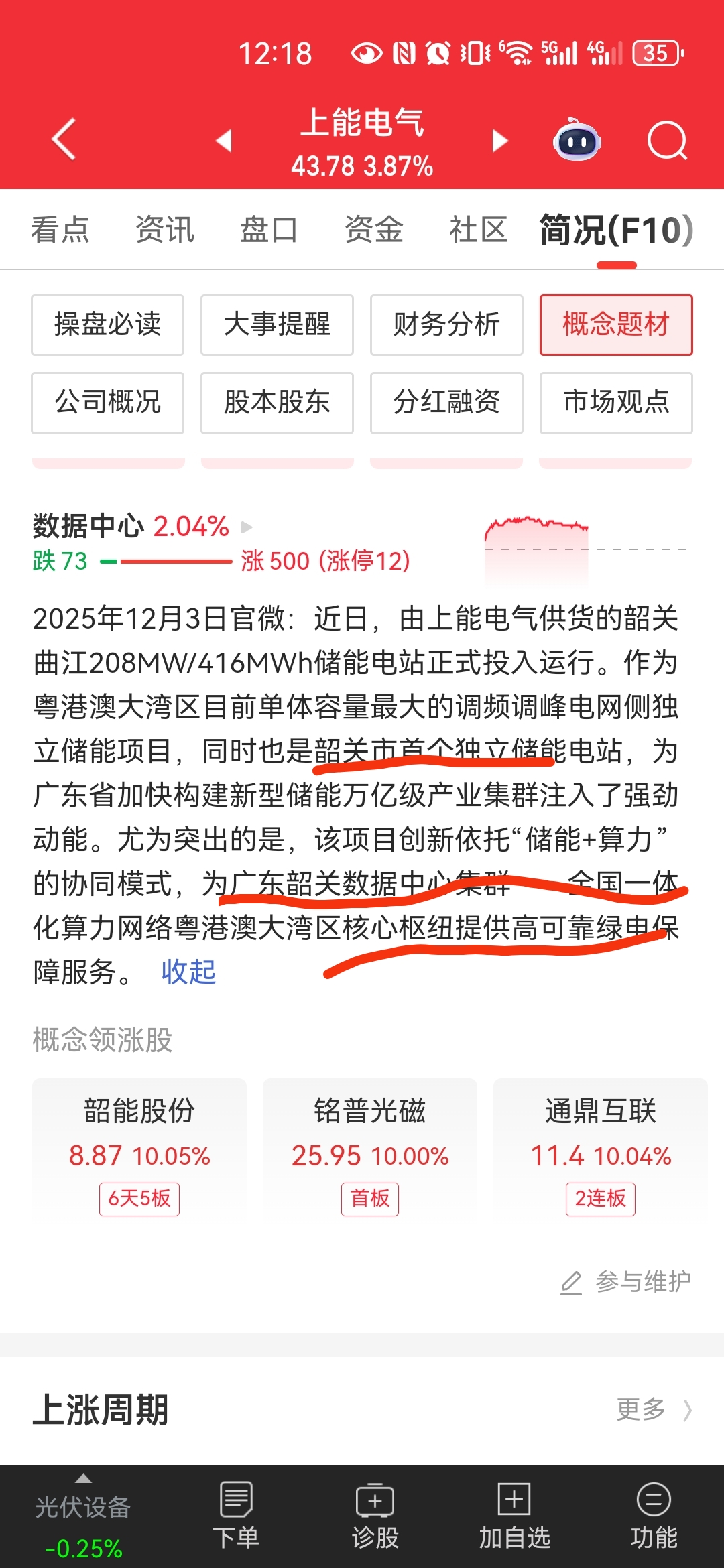The height and width of the screenshot is (1568, 724).
Task: Go back using the top-left arrow
Action: [x=64, y=139]
